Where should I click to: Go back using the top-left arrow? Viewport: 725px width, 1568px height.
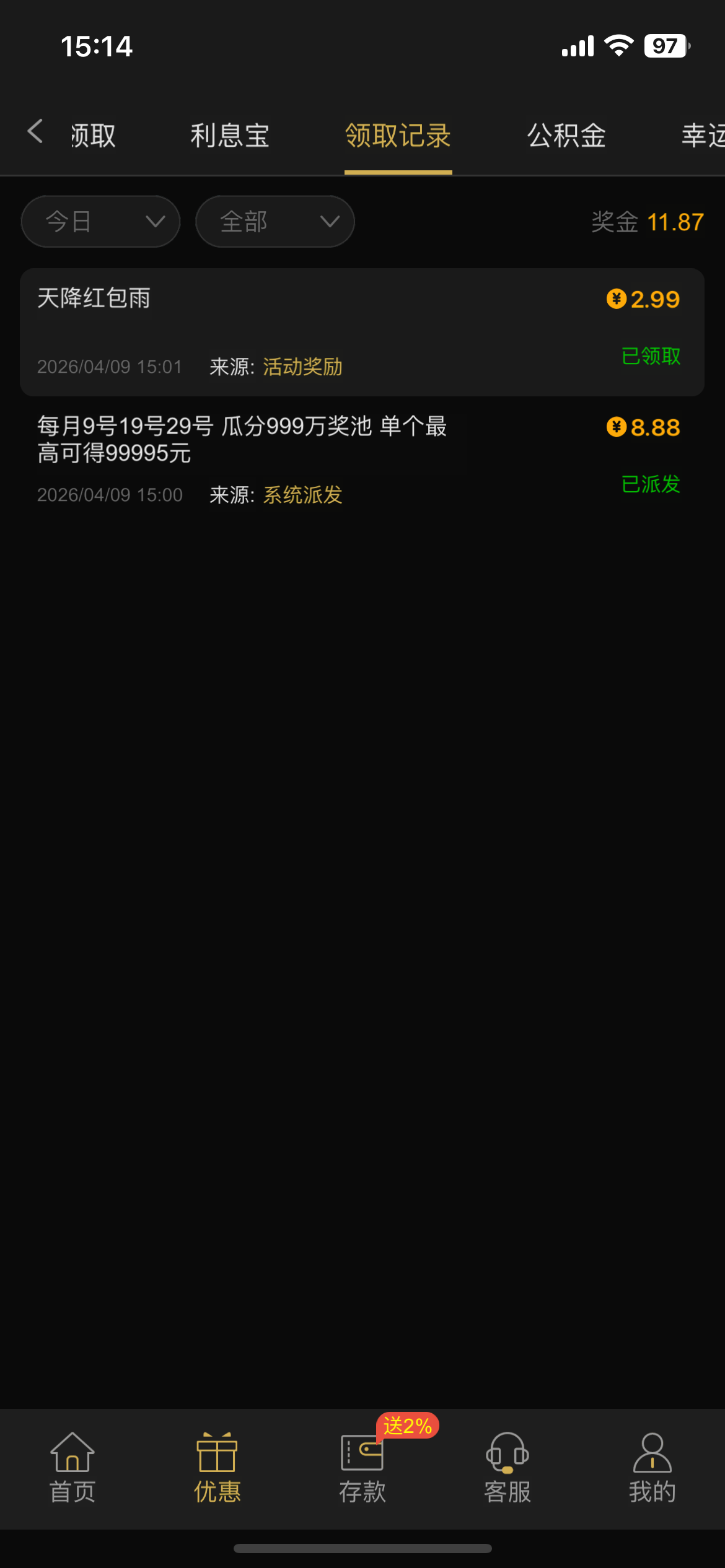[x=35, y=132]
